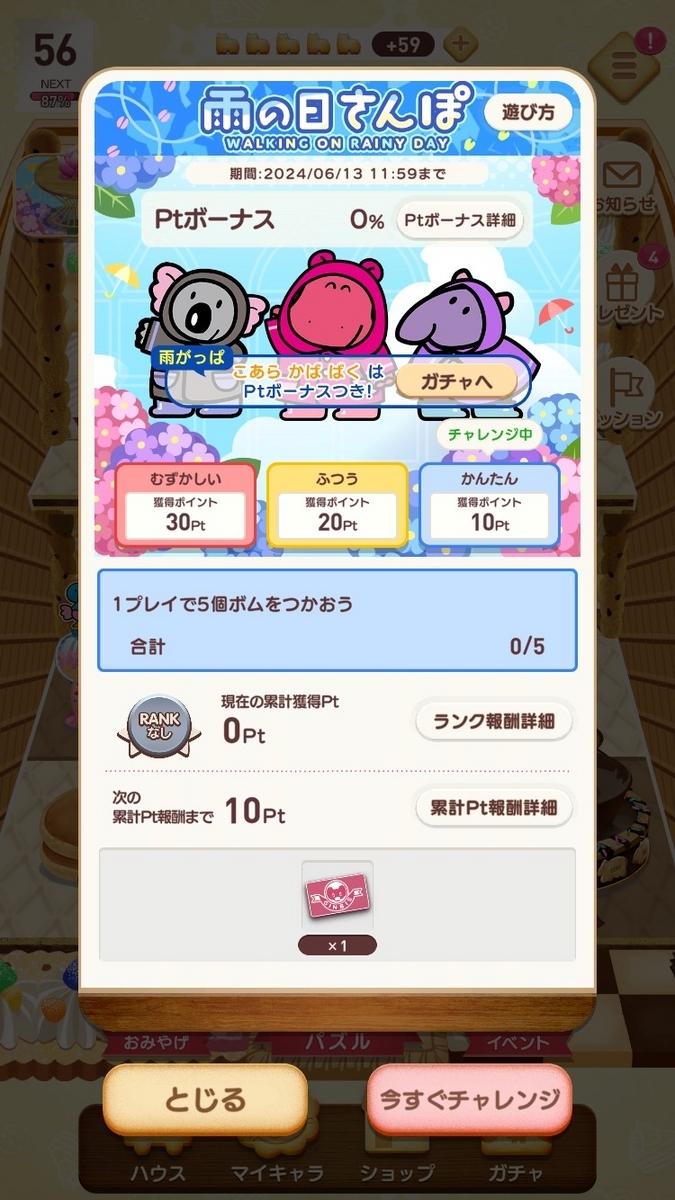
Task: Open 累計Pt報酬詳細 cumulative reward details
Action: (x=494, y=807)
